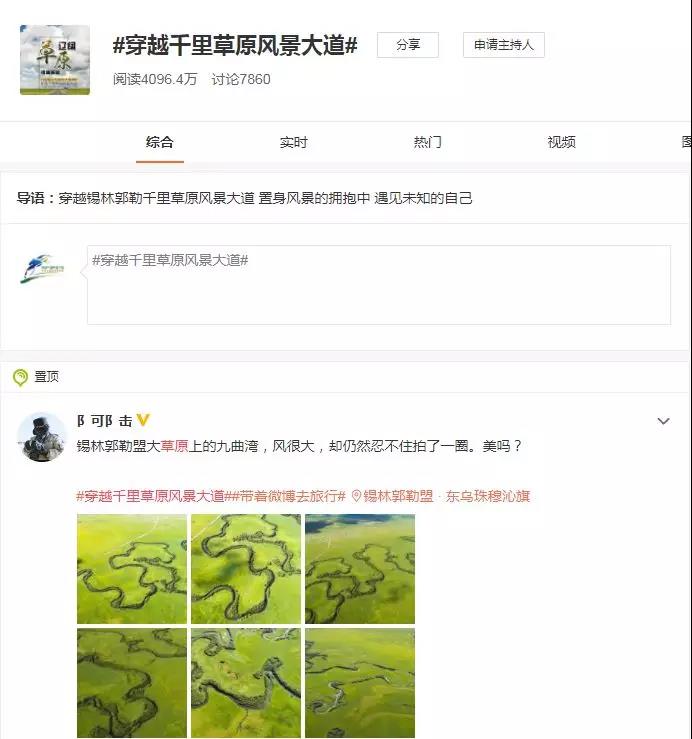The width and height of the screenshot is (692, 739).
Task: Switch to the 实时 tab
Action: coord(293,142)
